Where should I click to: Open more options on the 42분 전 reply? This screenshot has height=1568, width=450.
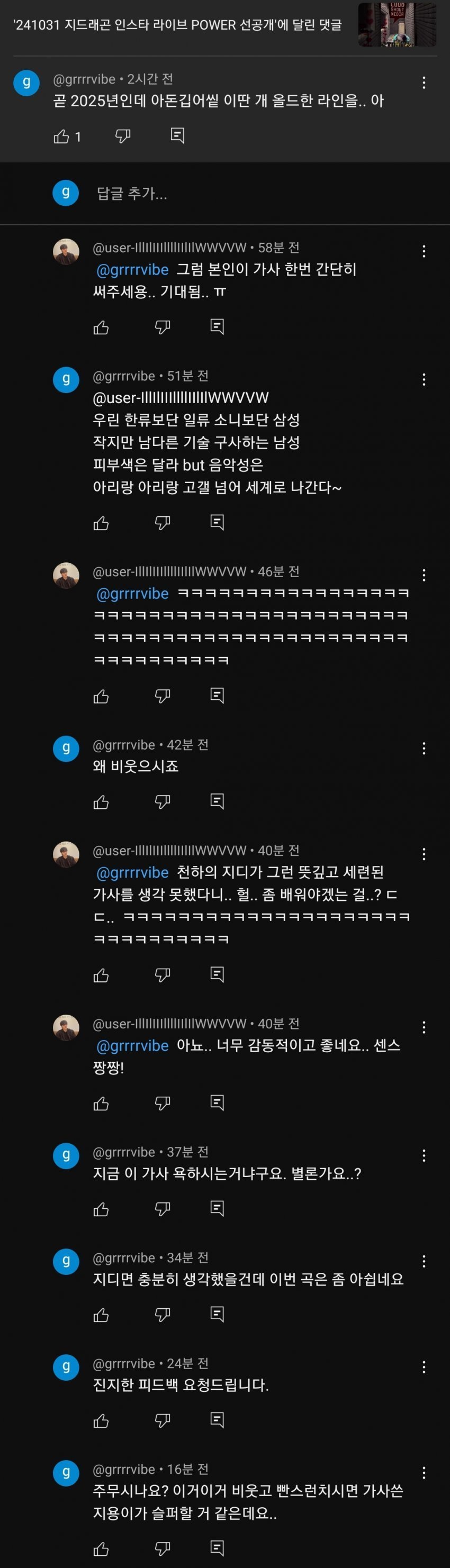click(x=424, y=748)
